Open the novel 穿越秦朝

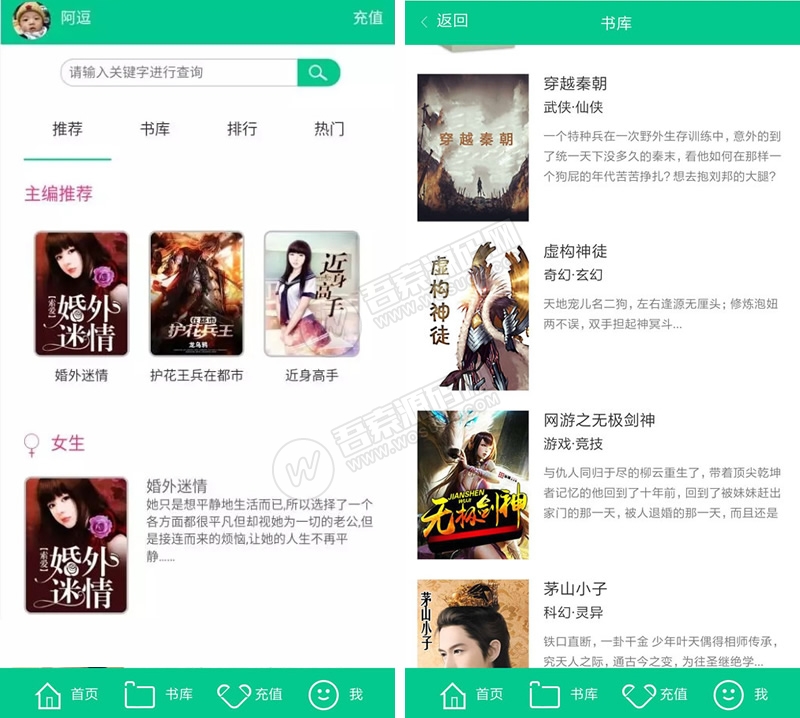click(575, 84)
